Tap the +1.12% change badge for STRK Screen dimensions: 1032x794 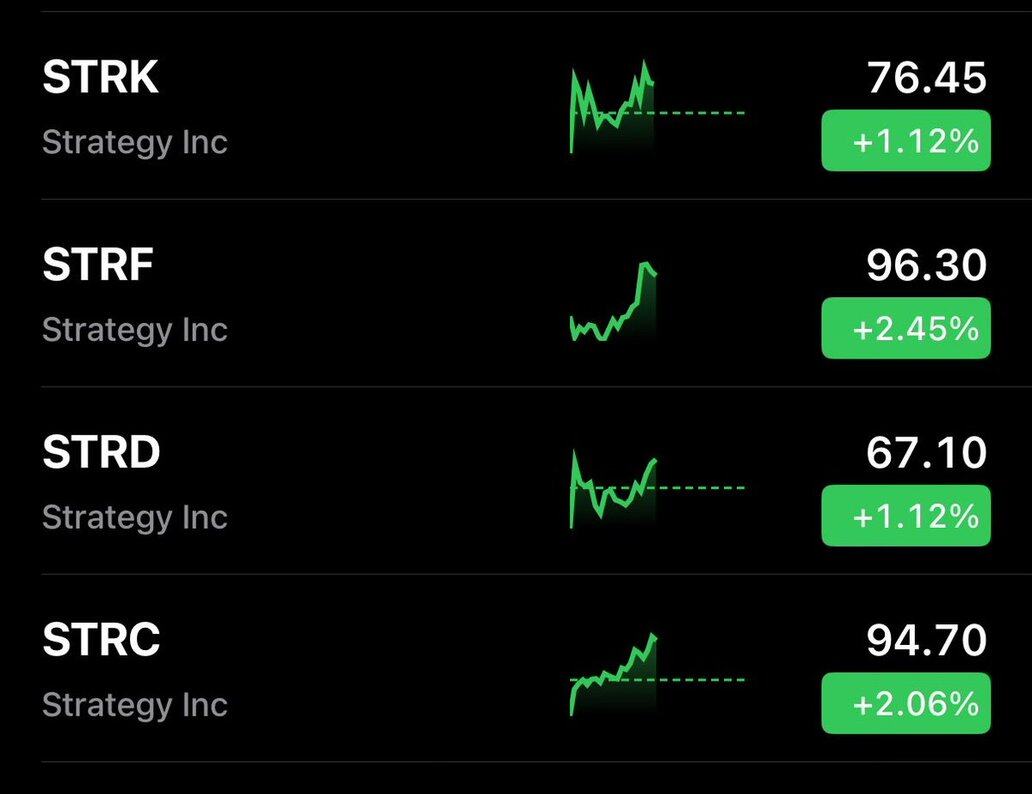[x=906, y=141]
